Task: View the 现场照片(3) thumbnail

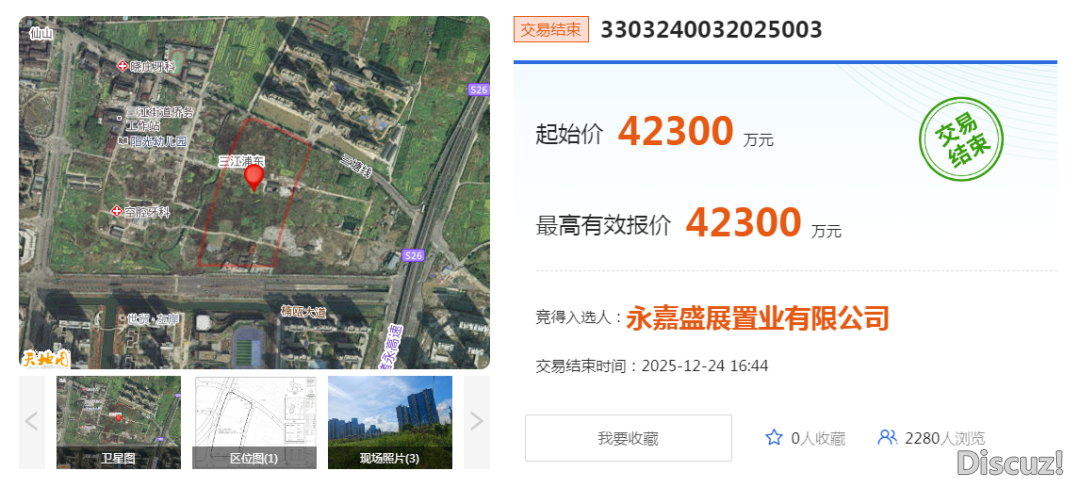Action: pyautogui.click(x=389, y=421)
